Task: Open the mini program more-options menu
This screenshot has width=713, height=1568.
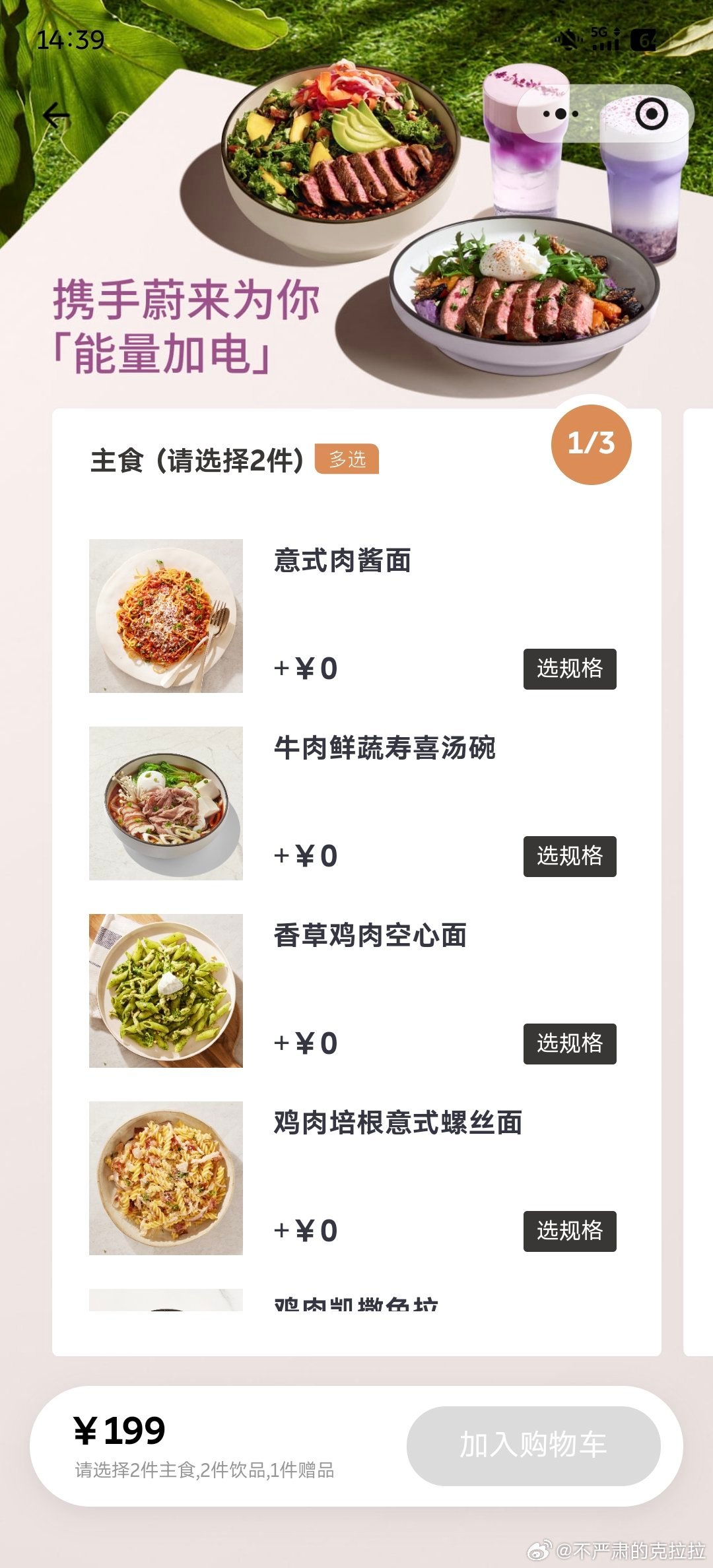Action: [560, 114]
